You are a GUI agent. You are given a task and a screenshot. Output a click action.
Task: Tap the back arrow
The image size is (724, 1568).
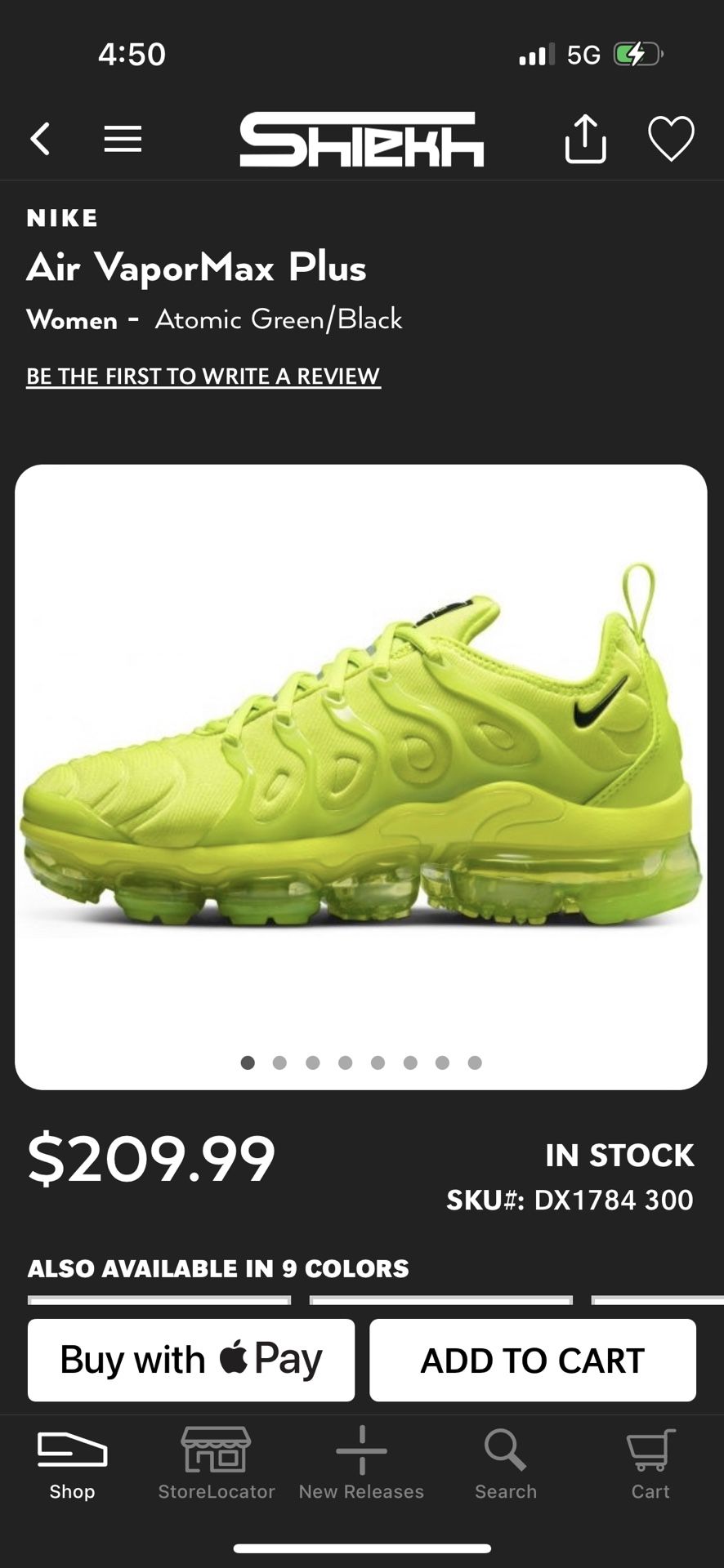point(41,139)
